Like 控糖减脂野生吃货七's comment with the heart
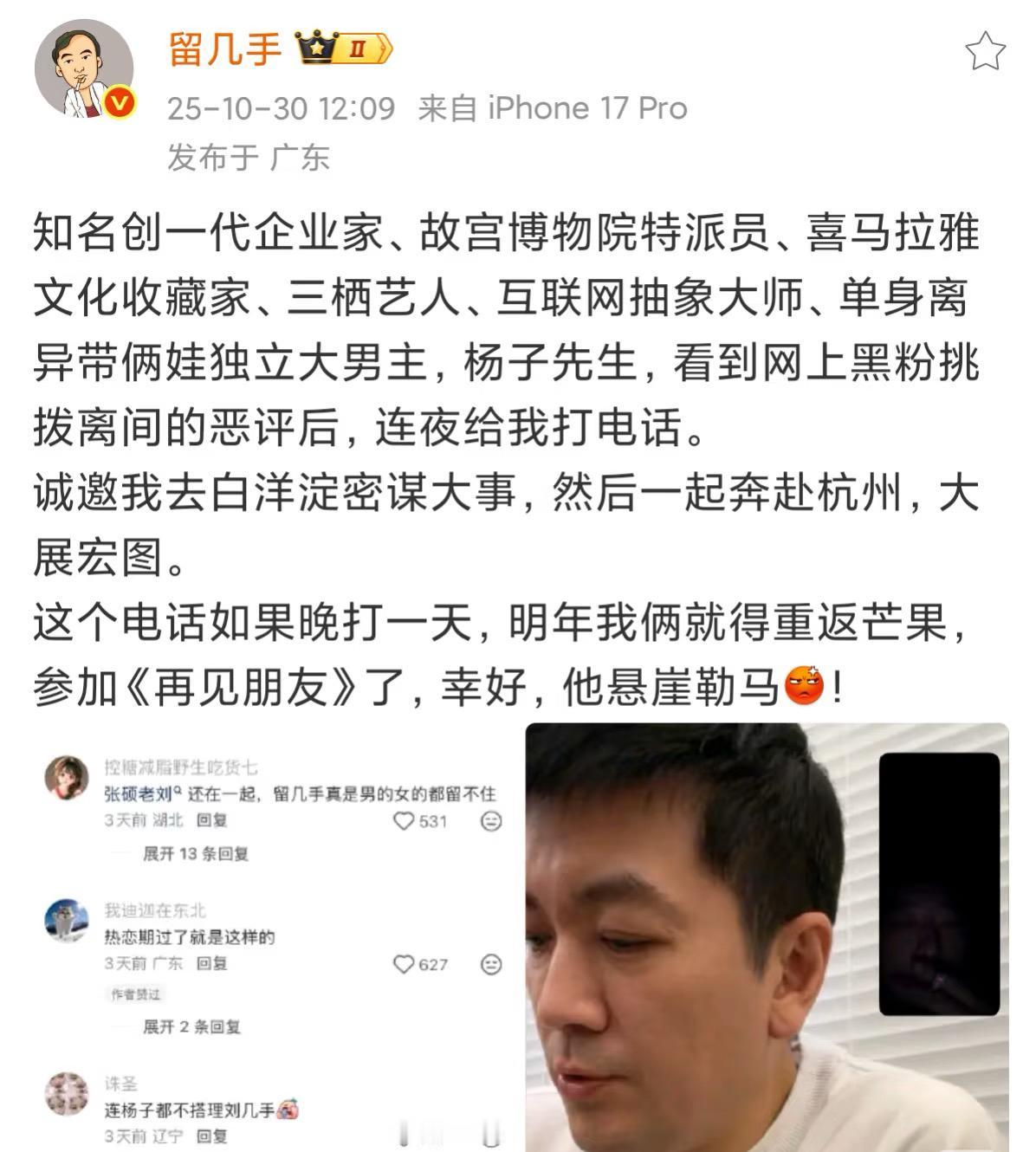Screen dimensions: 1036x1152 click(x=402, y=819)
